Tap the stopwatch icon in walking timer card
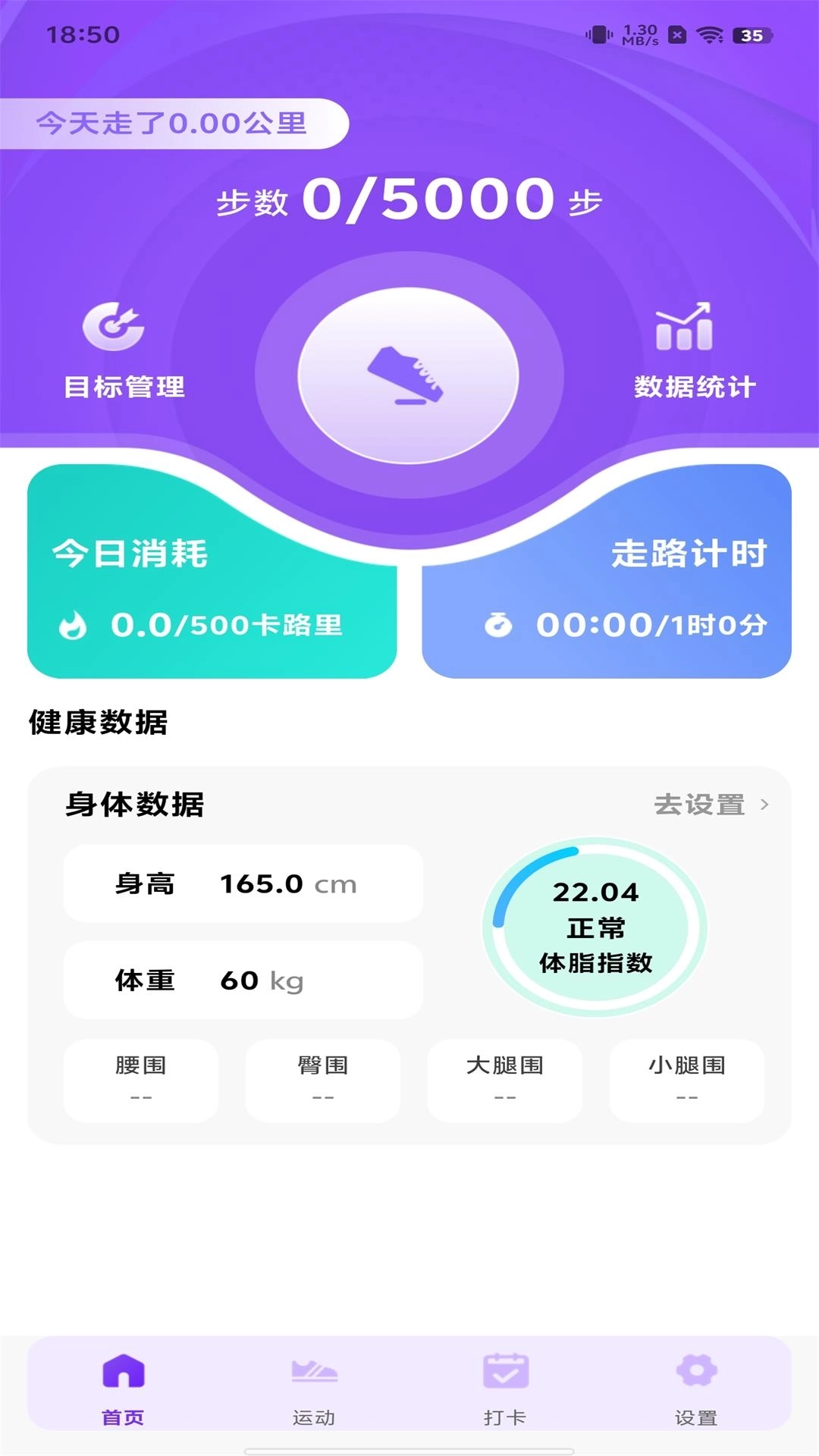819x1456 pixels. pyautogui.click(x=497, y=625)
